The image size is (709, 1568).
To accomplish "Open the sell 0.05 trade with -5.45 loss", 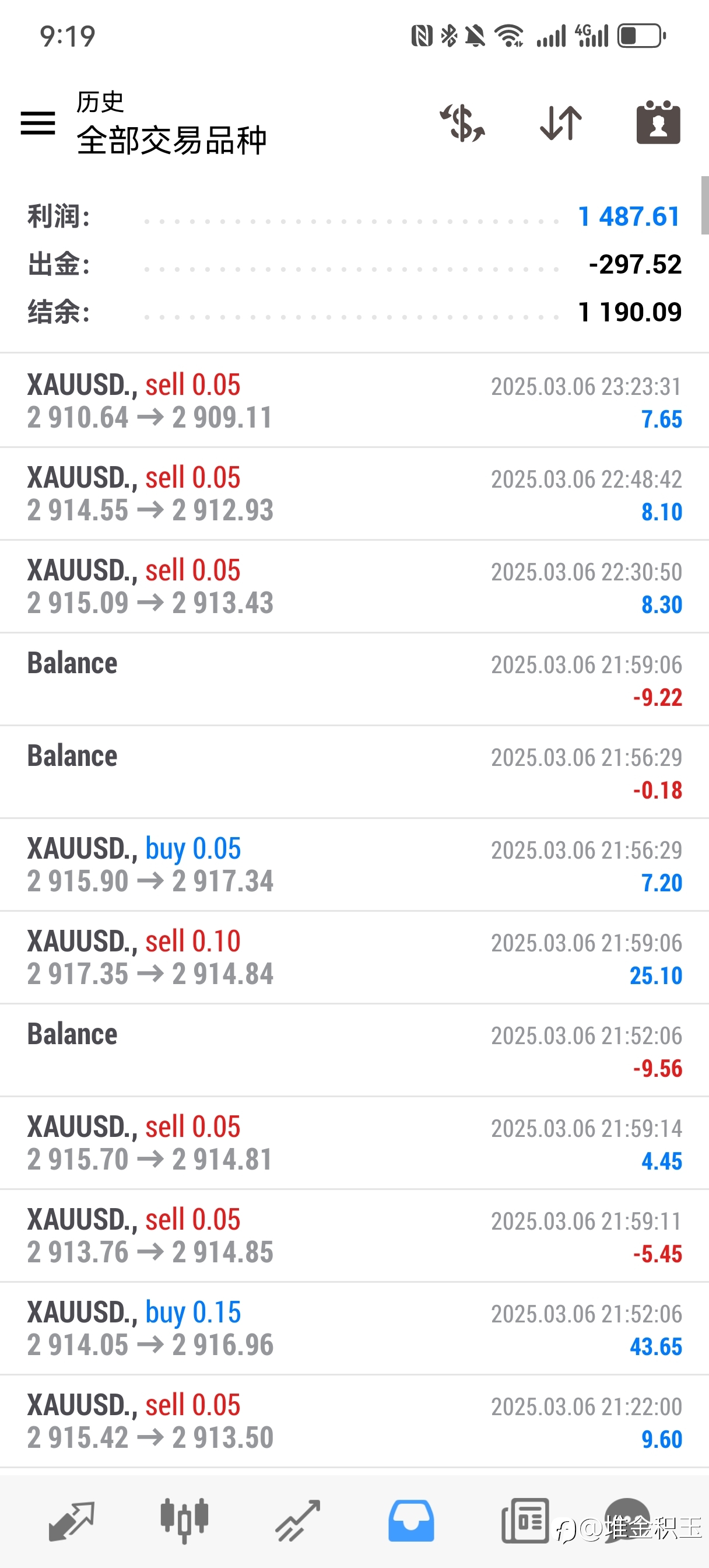I will point(354,1235).
